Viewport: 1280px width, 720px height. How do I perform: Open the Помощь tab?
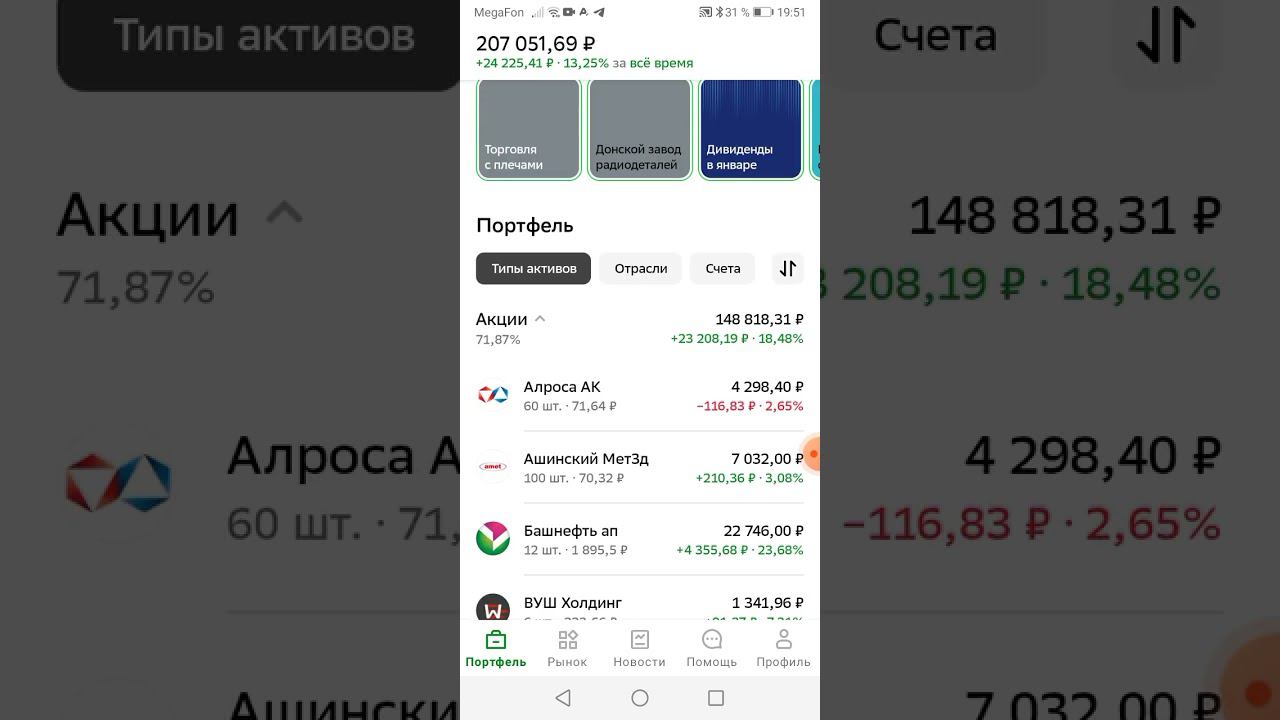pyautogui.click(x=711, y=648)
